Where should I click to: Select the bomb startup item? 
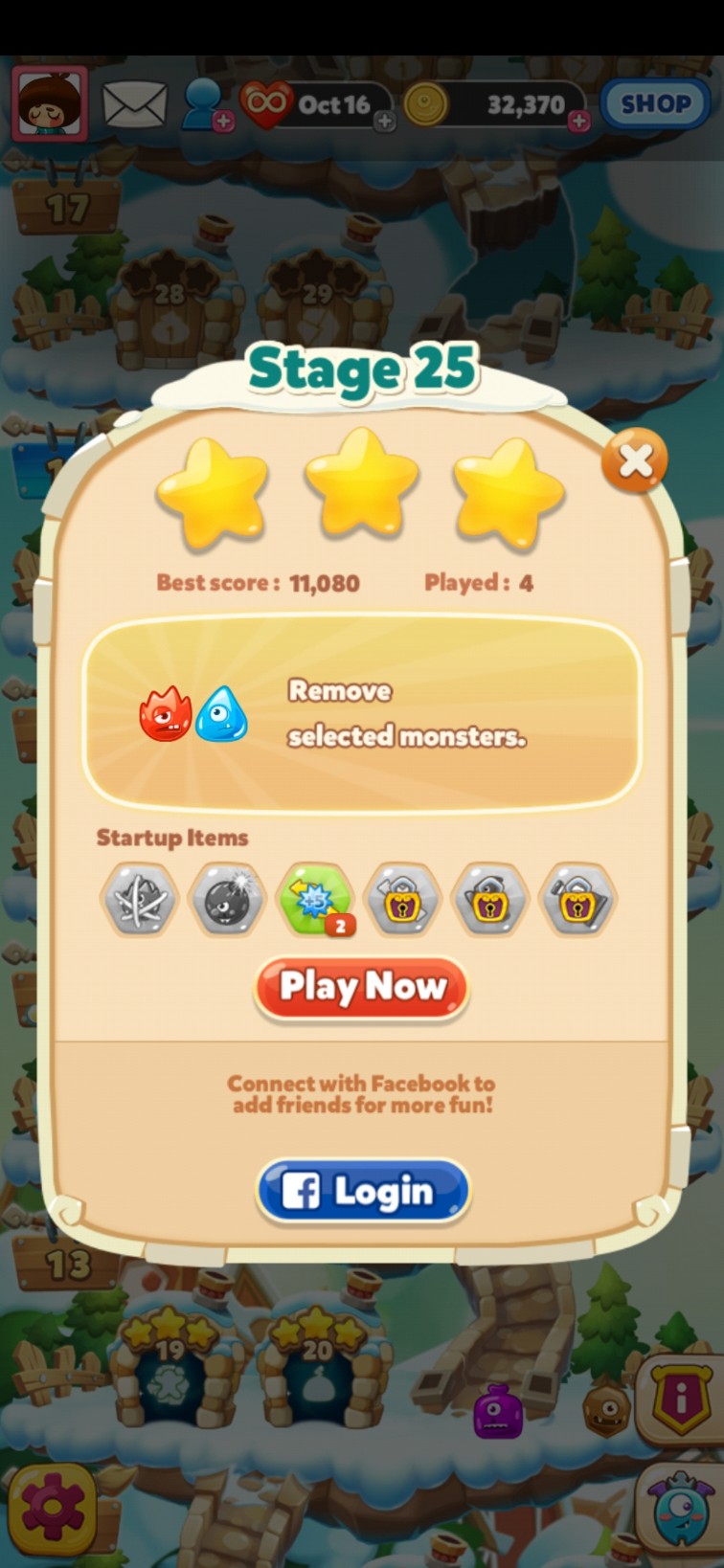pos(227,899)
